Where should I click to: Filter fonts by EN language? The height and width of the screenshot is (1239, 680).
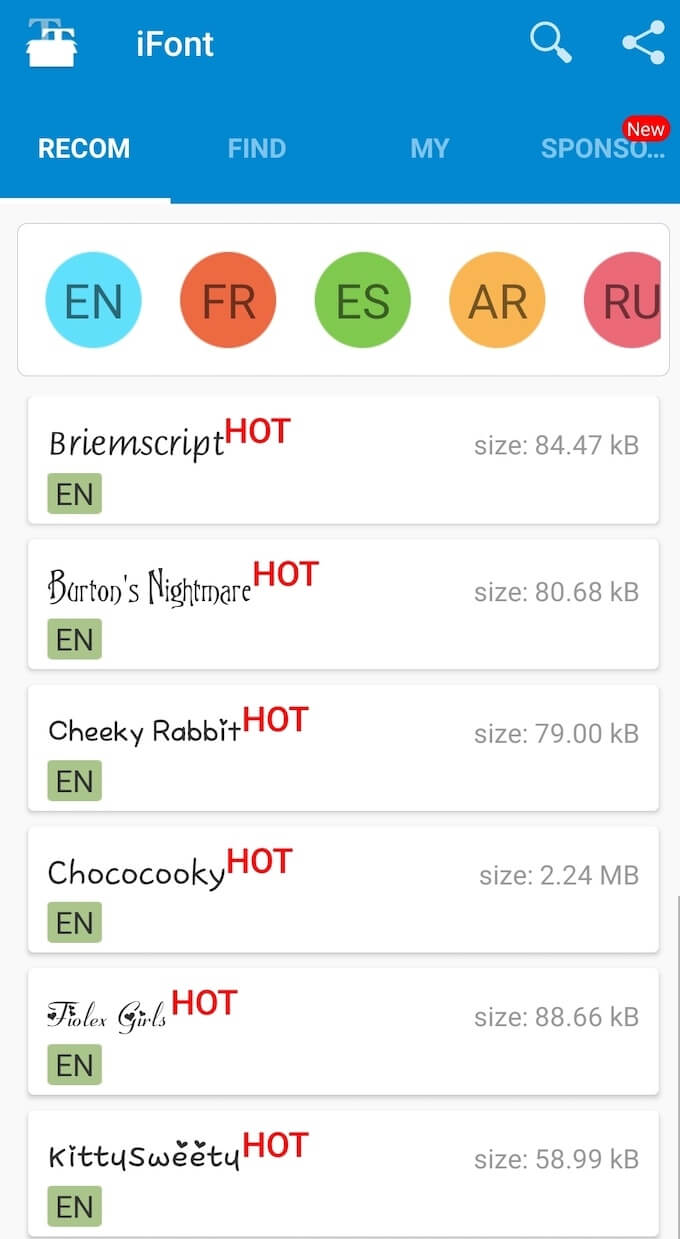(x=94, y=300)
